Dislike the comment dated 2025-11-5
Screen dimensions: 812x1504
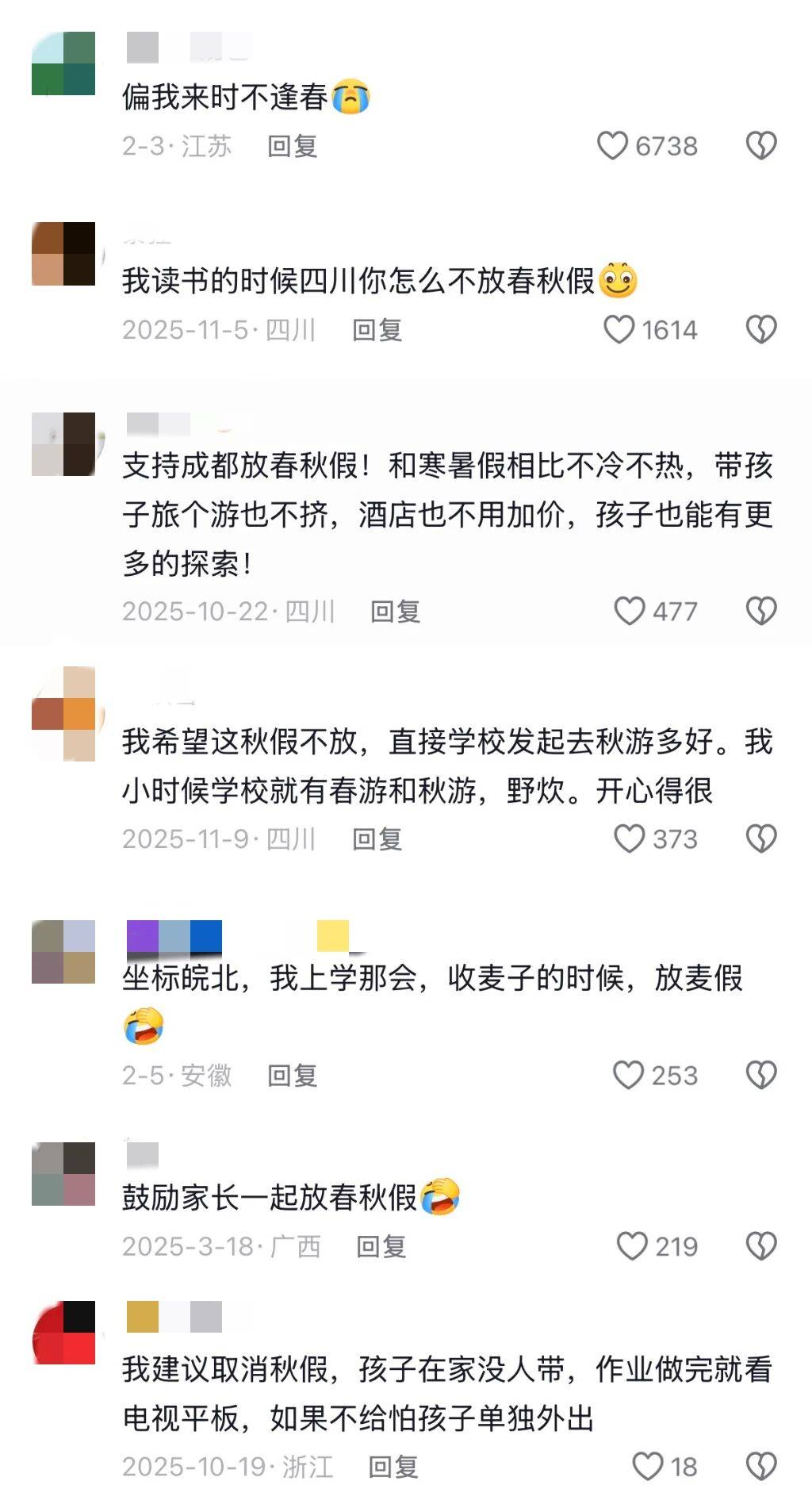pos(761,330)
